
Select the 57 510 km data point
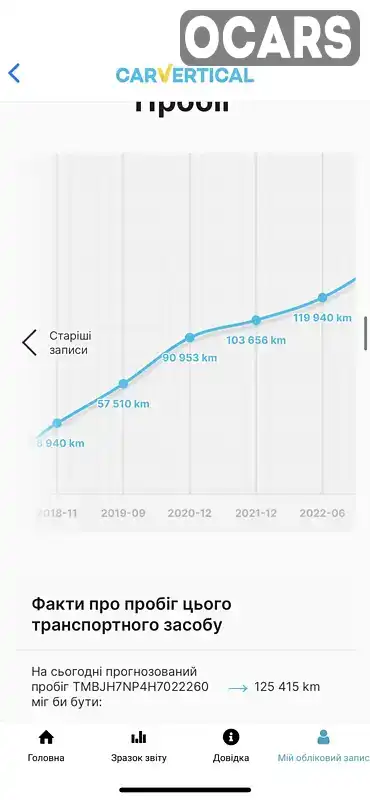click(123, 384)
